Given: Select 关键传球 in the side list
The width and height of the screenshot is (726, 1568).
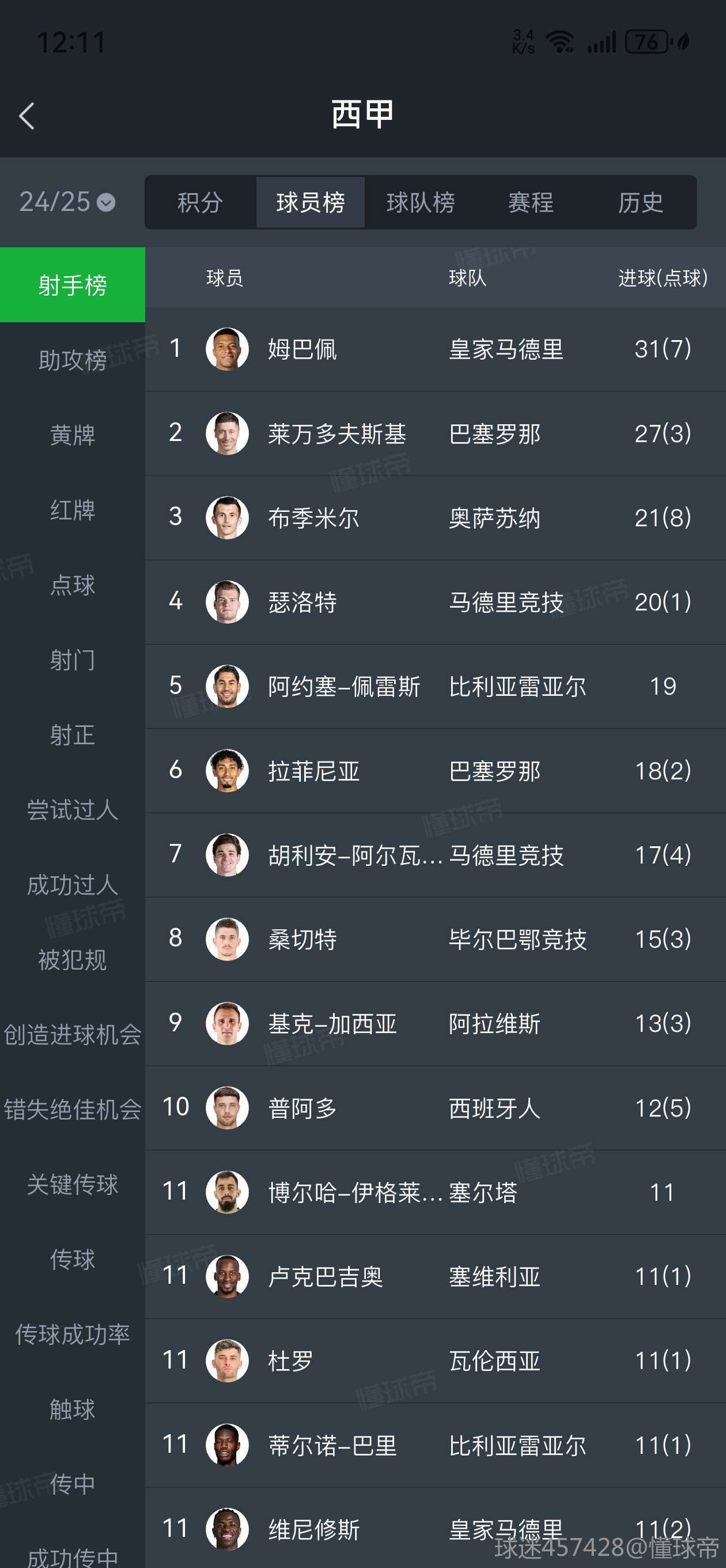Looking at the screenshot, I should [73, 1184].
